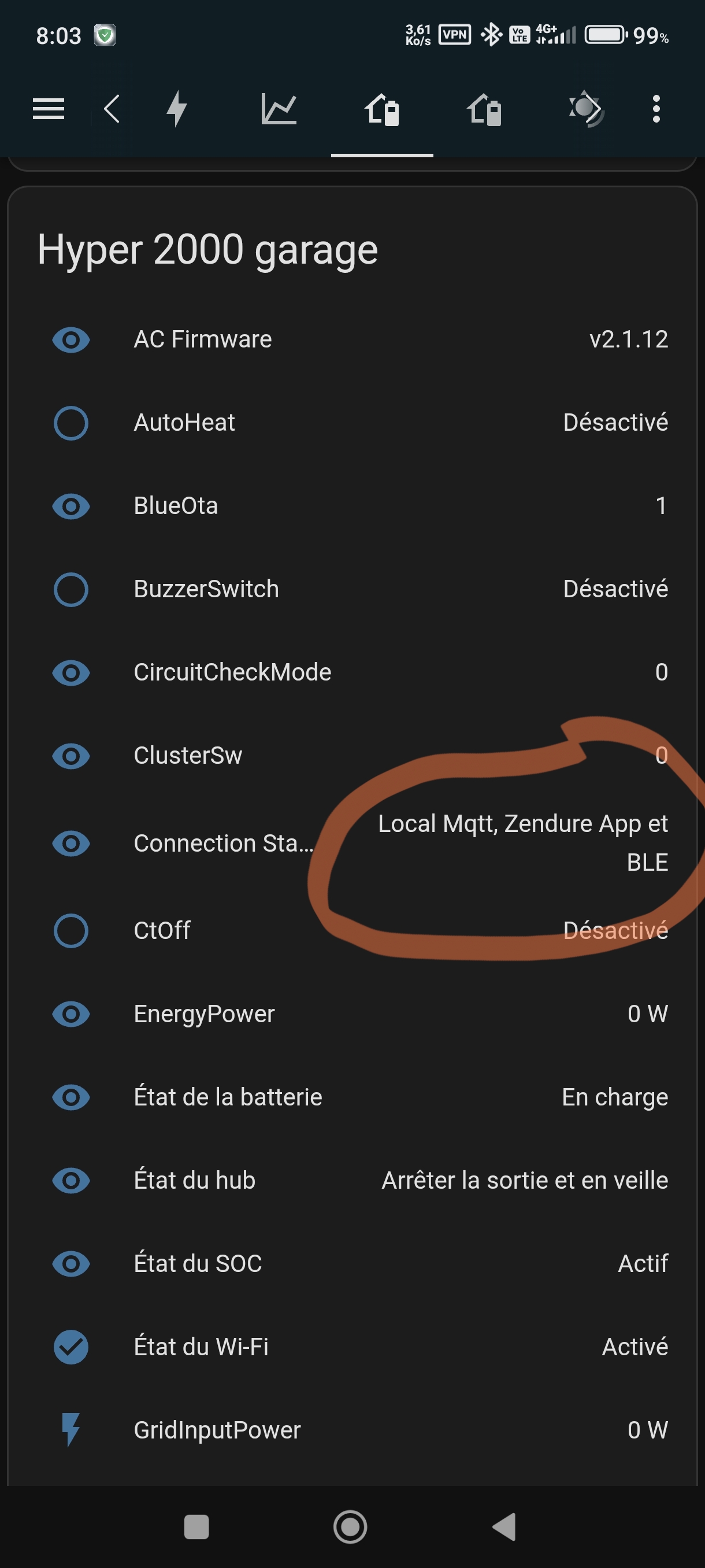The image size is (705, 1568).
Task: Open the BlueOta entity row
Action: coord(352,506)
